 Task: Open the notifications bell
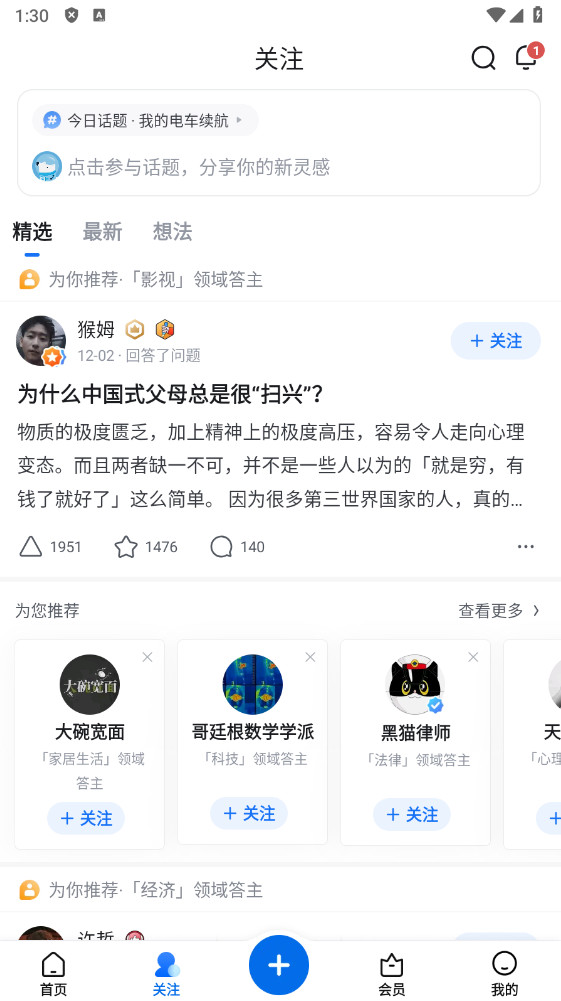[x=527, y=57]
